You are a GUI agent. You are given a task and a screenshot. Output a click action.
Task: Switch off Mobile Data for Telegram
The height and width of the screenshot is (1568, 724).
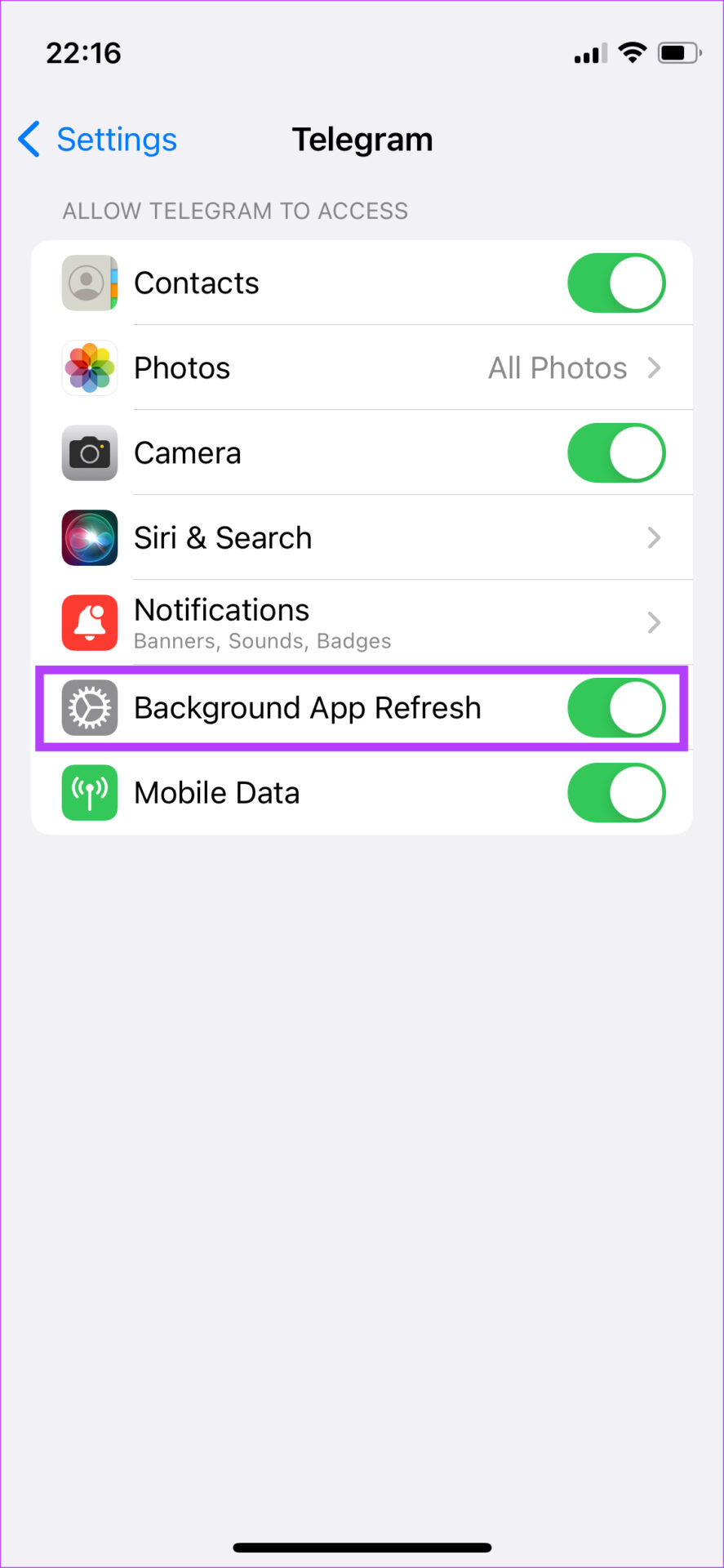(616, 793)
